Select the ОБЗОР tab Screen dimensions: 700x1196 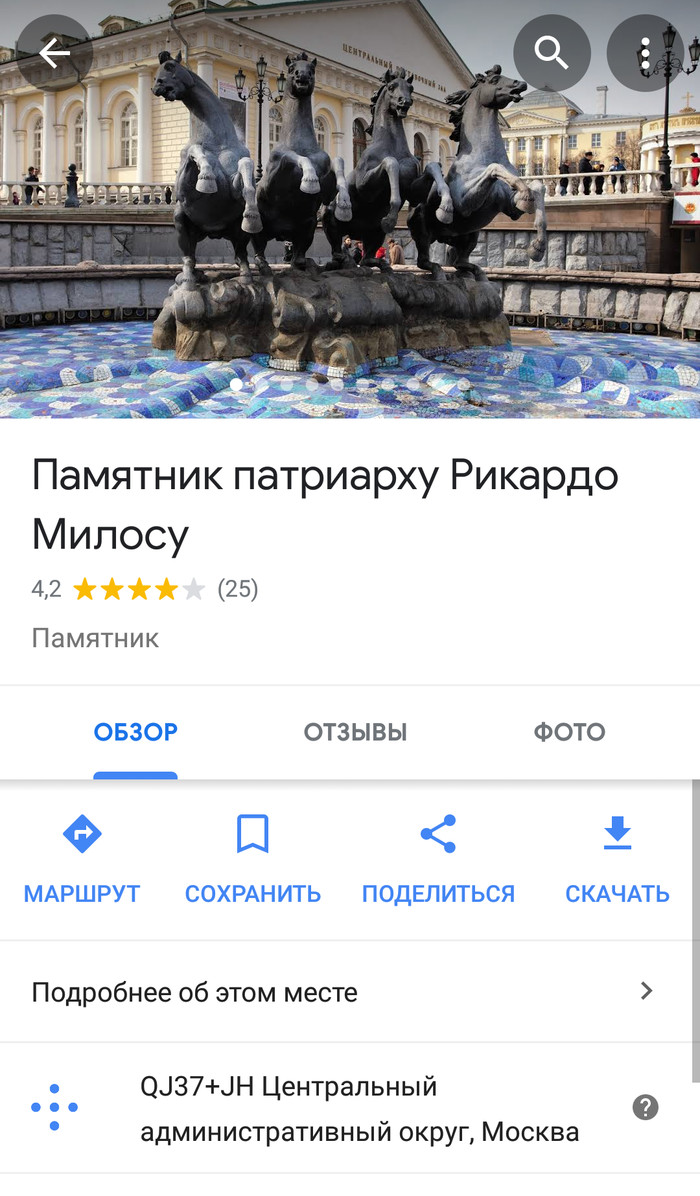(x=136, y=732)
